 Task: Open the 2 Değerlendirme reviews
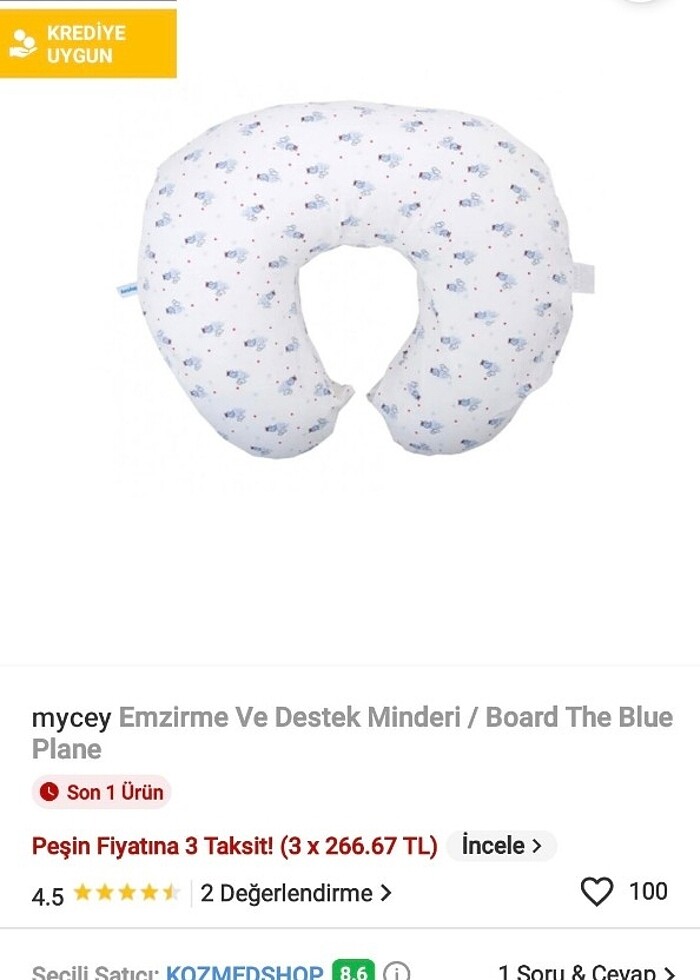click(x=296, y=893)
